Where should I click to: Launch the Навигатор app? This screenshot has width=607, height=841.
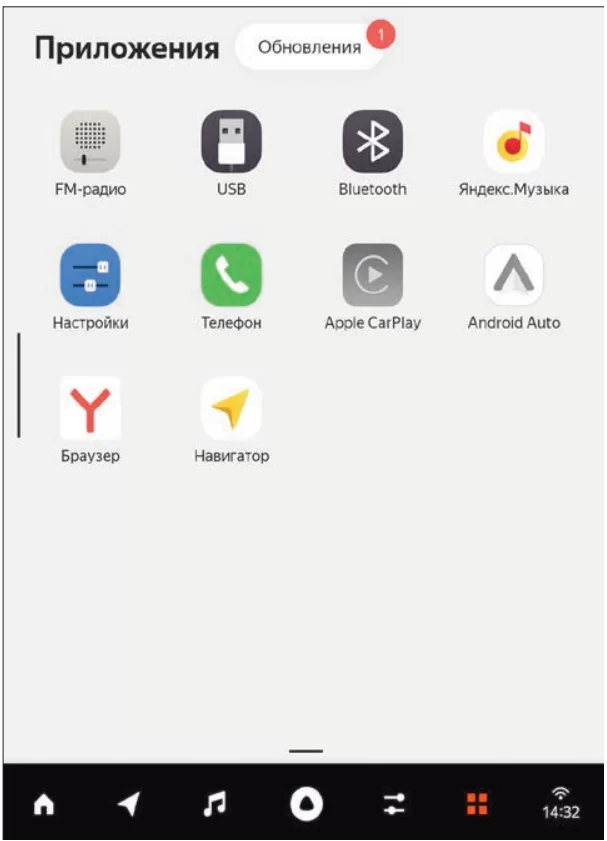coord(231,408)
